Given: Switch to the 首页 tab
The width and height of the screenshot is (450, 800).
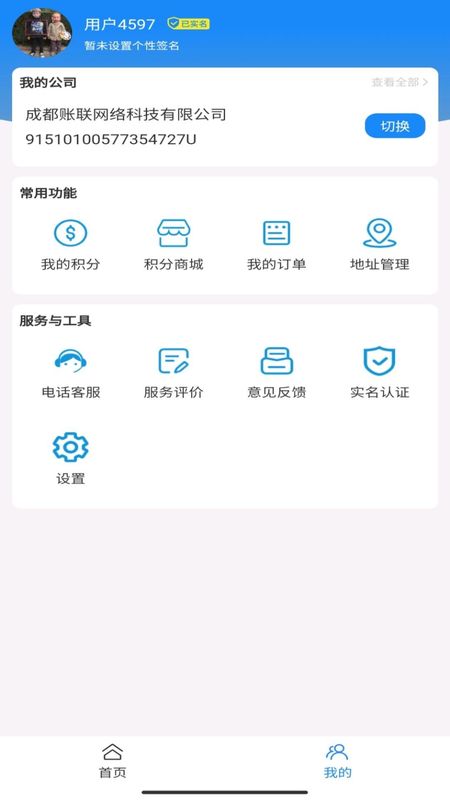Looking at the screenshot, I should pyautogui.click(x=112, y=761).
